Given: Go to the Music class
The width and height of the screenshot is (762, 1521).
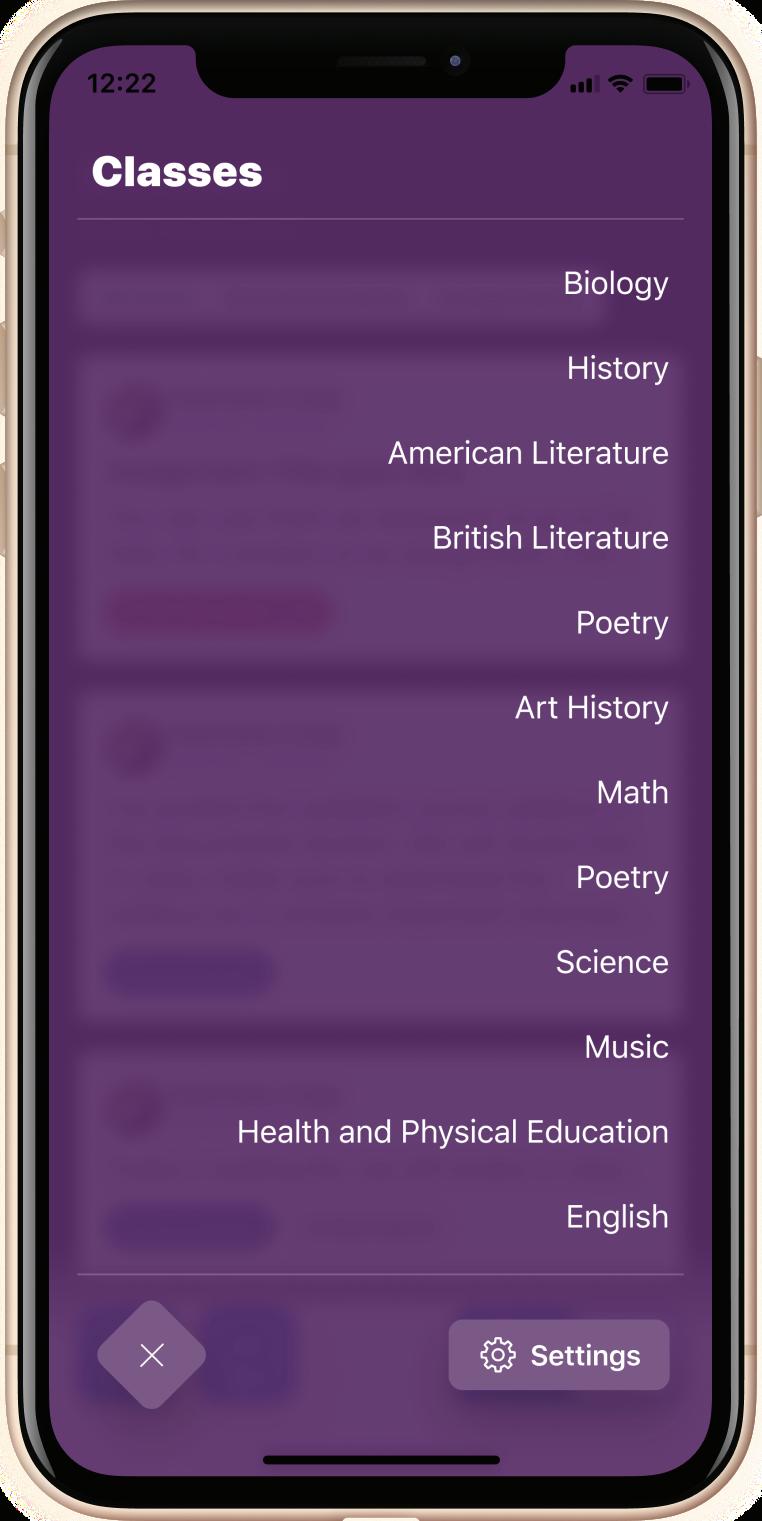Looking at the screenshot, I should (626, 1047).
